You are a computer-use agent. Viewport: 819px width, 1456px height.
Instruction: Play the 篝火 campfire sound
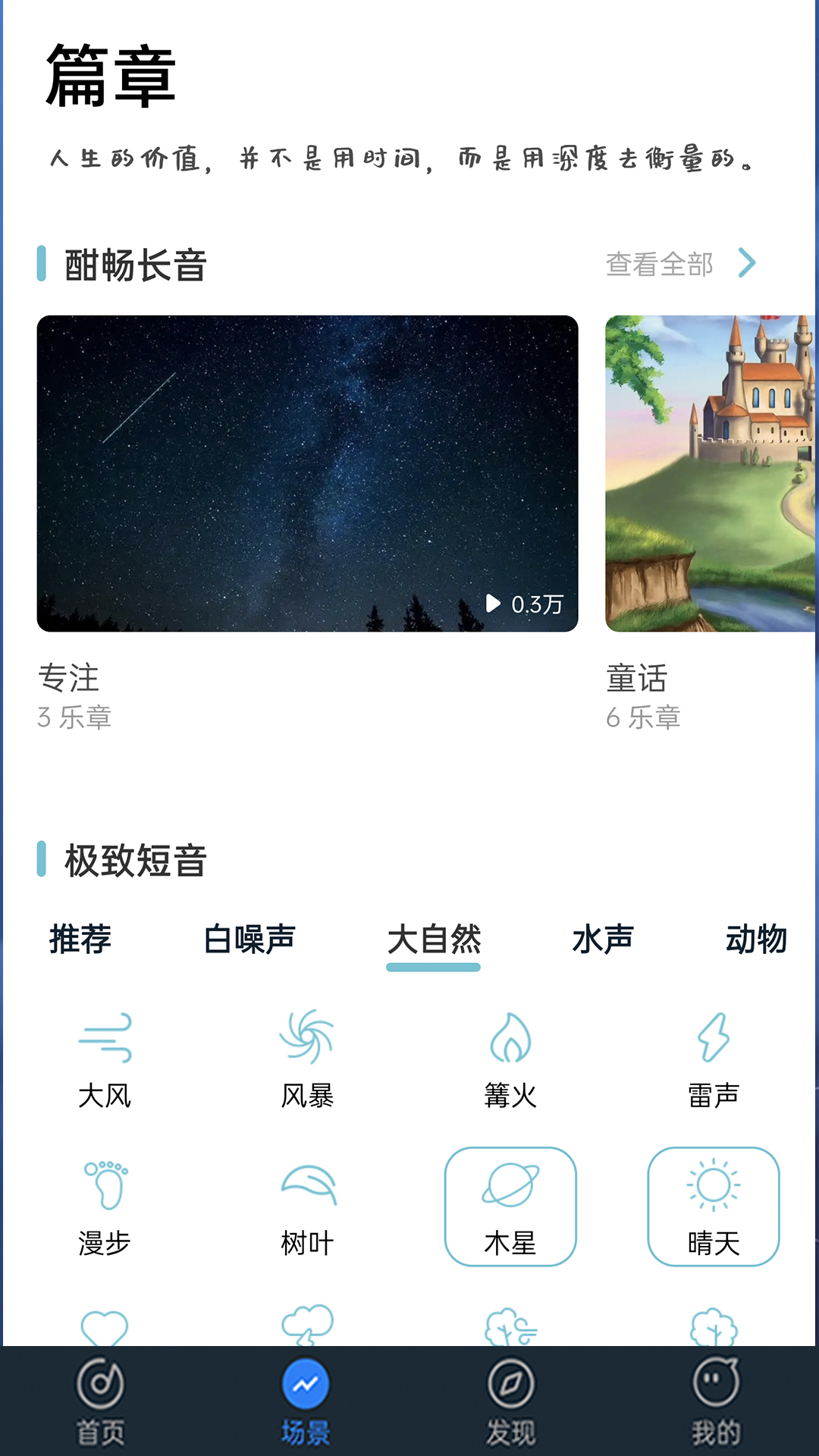click(x=510, y=1050)
